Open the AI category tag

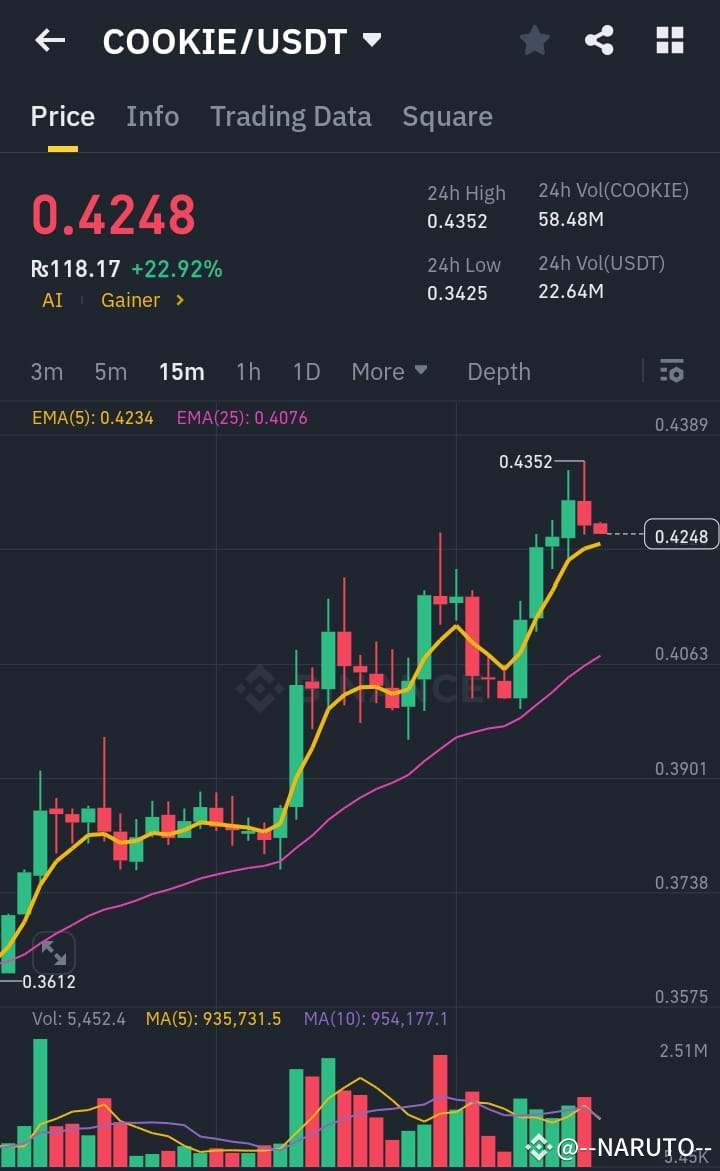point(52,300)
